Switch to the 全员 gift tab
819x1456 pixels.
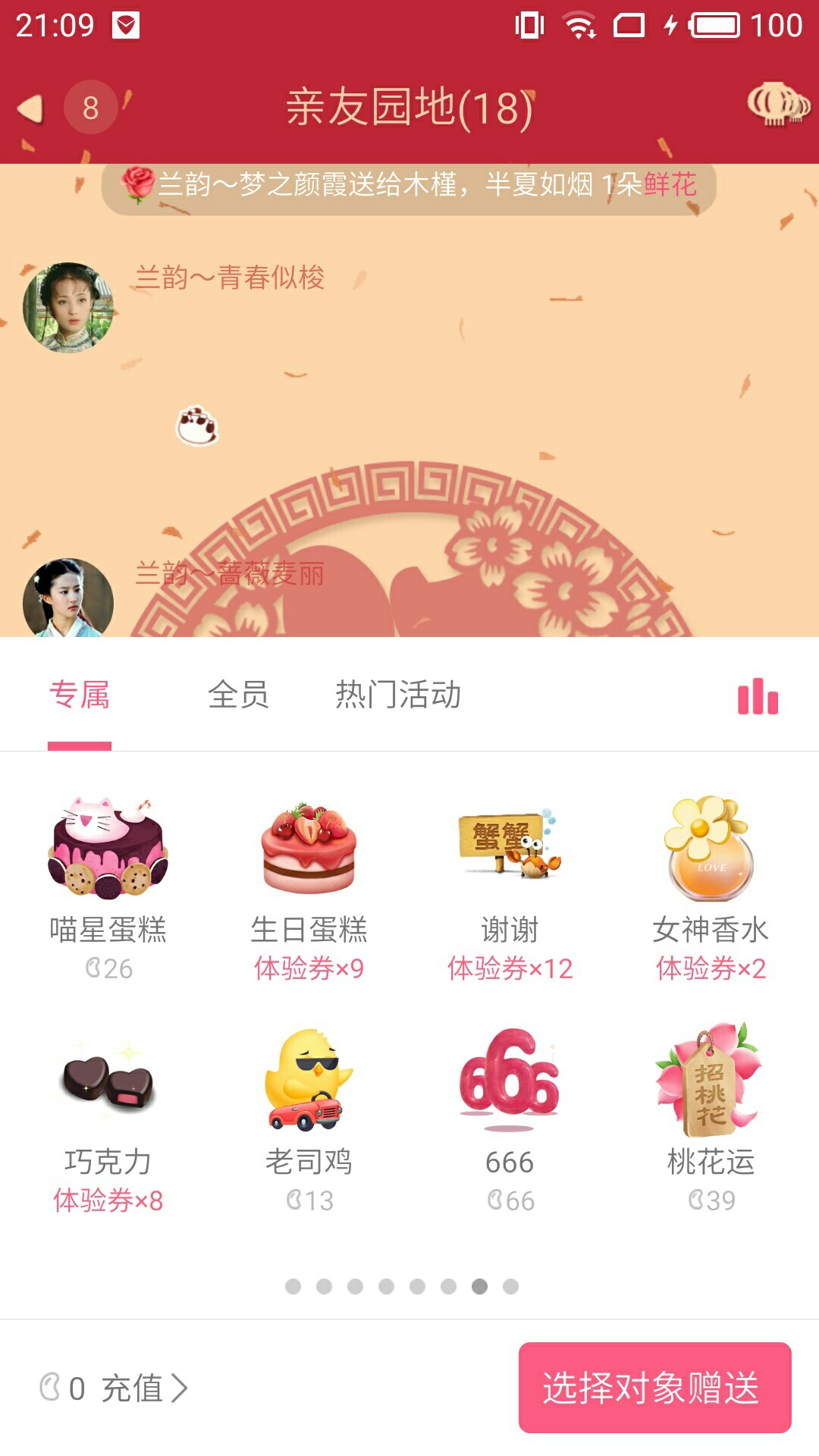point(238,695)
